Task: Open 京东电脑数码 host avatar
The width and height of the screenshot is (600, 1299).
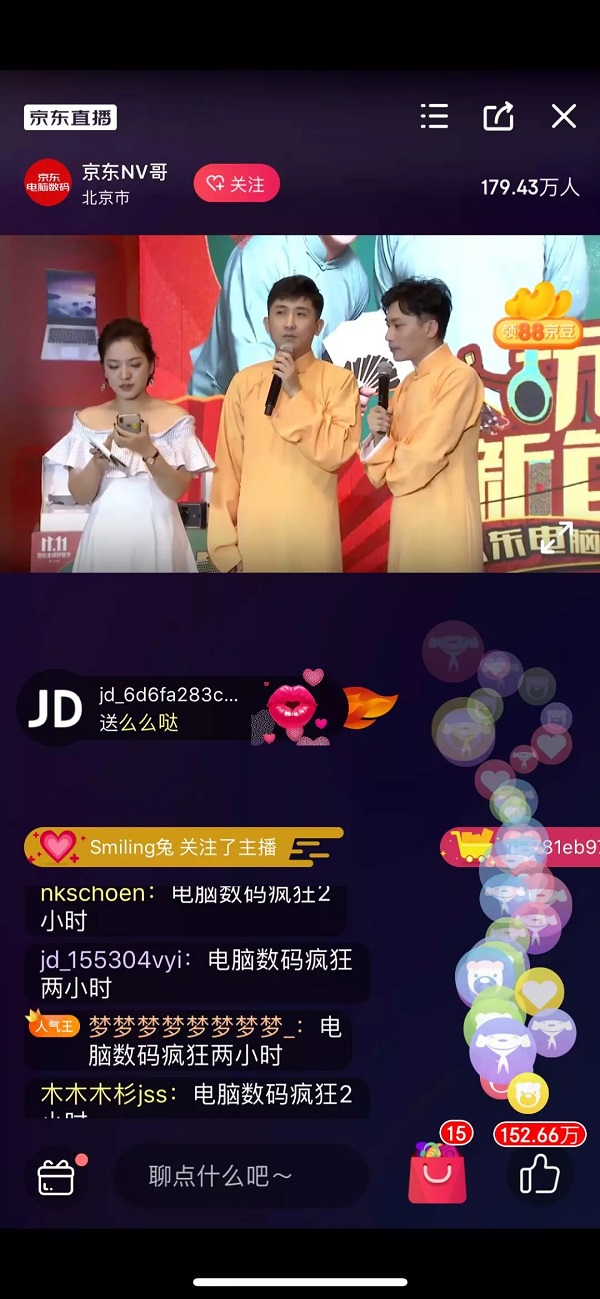Action: click(48, 183)
